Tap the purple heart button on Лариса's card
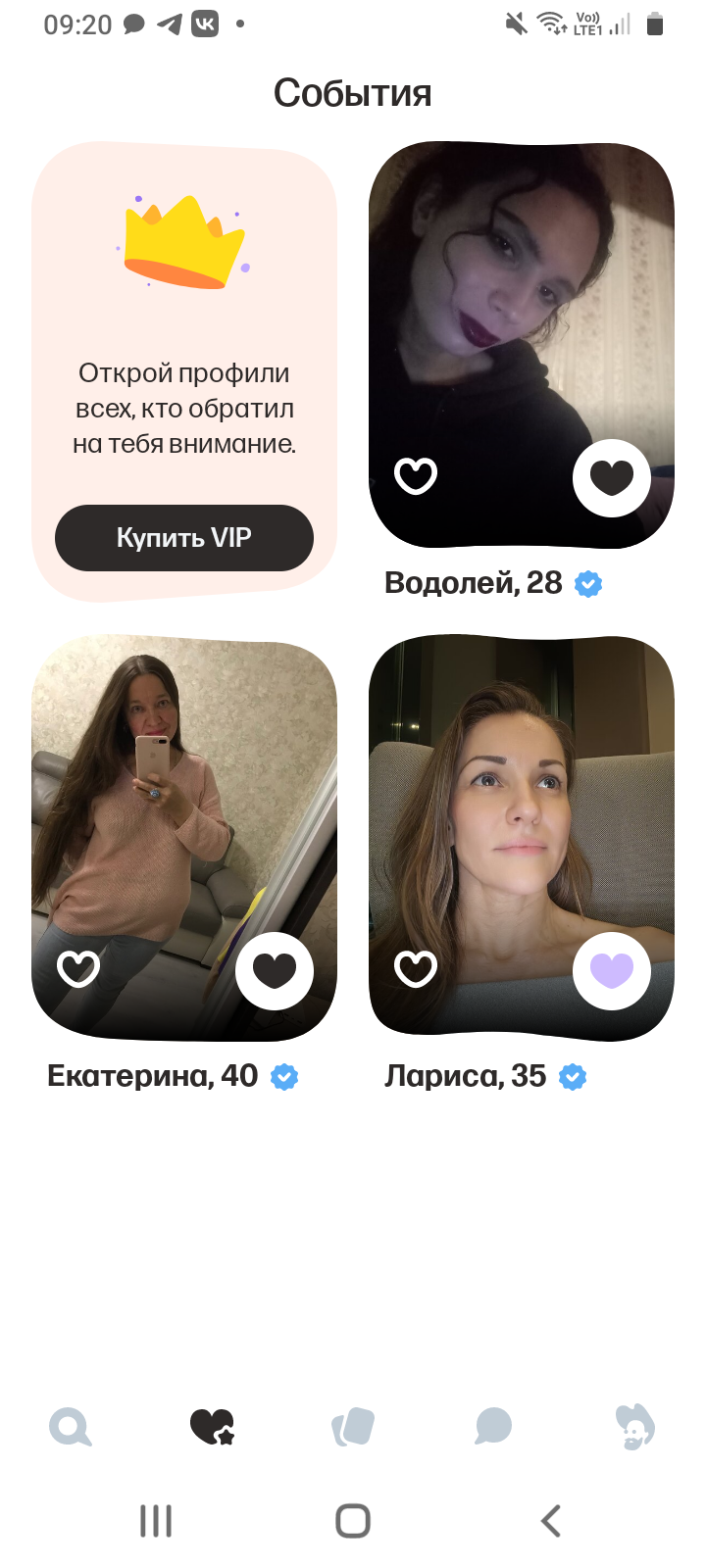The image size is (706, 1568). tap(612, 970)
